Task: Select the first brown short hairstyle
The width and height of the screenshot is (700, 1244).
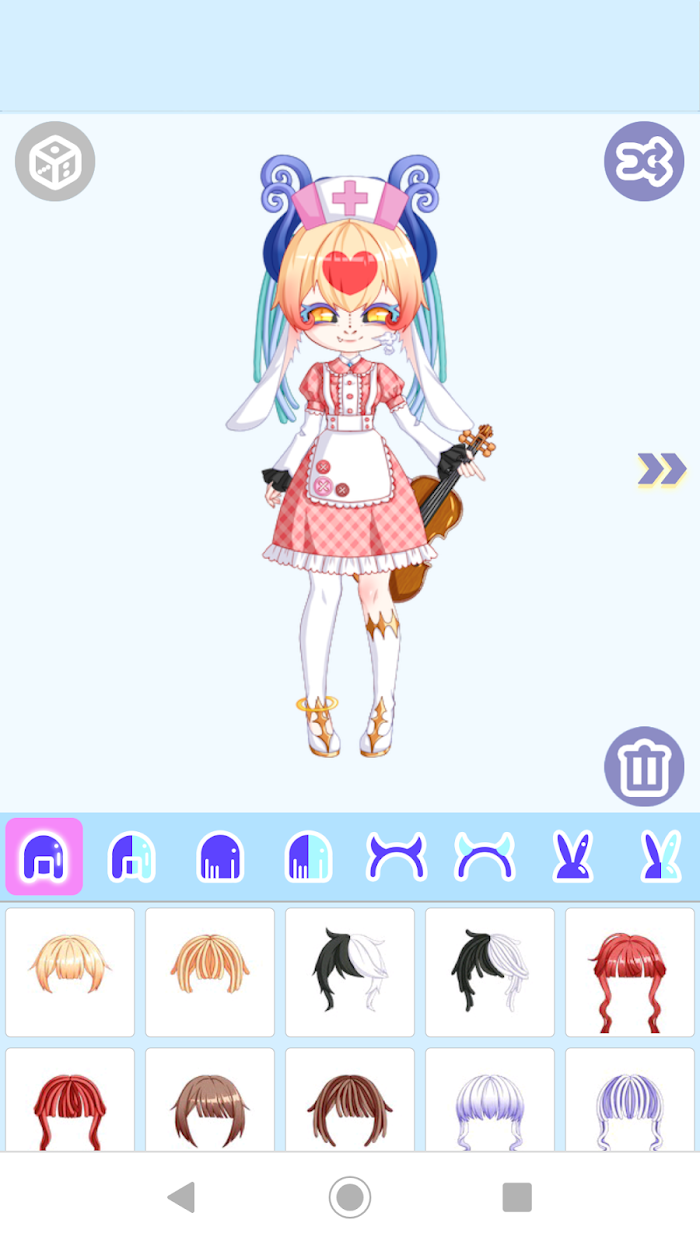Action: coord(210,1100)
